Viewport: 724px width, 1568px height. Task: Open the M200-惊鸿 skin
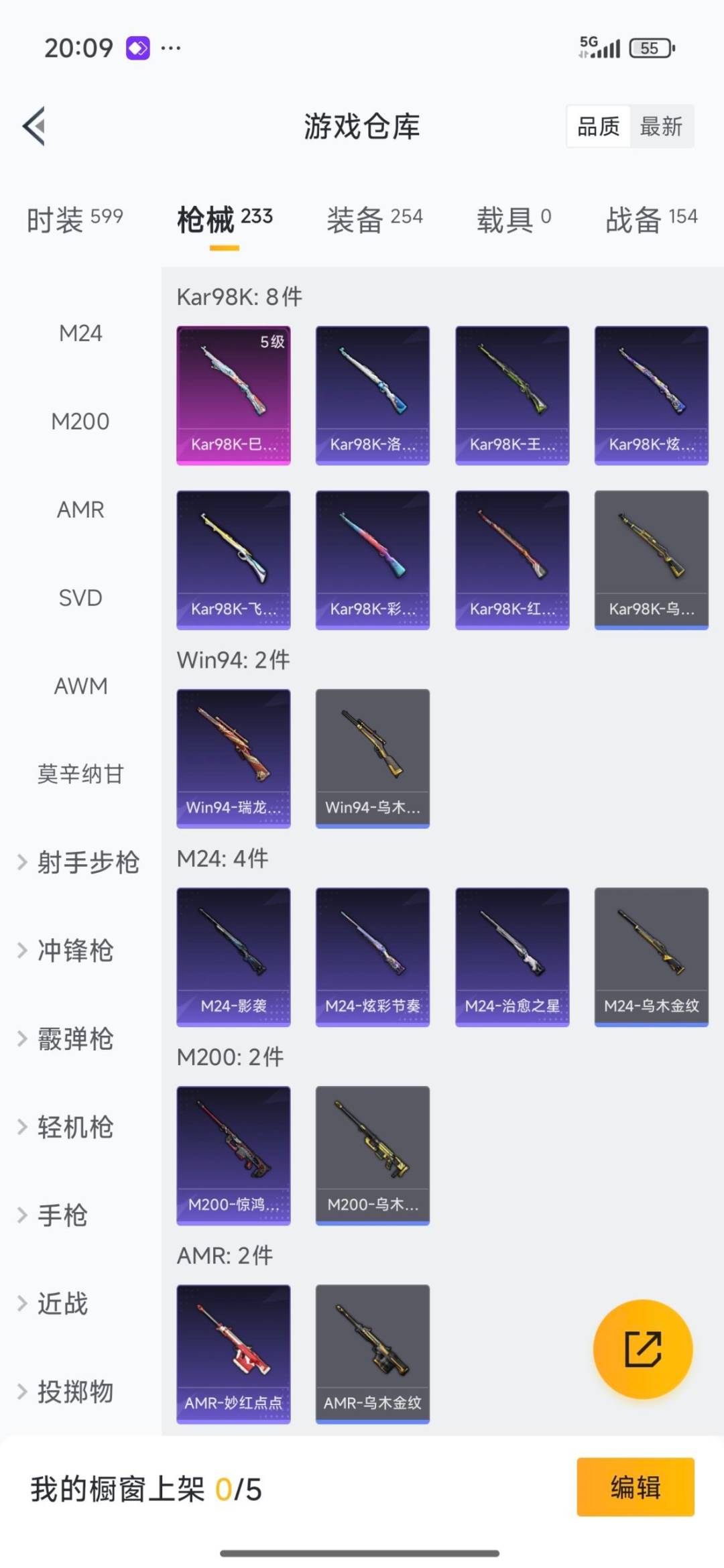pos(233,1154)
